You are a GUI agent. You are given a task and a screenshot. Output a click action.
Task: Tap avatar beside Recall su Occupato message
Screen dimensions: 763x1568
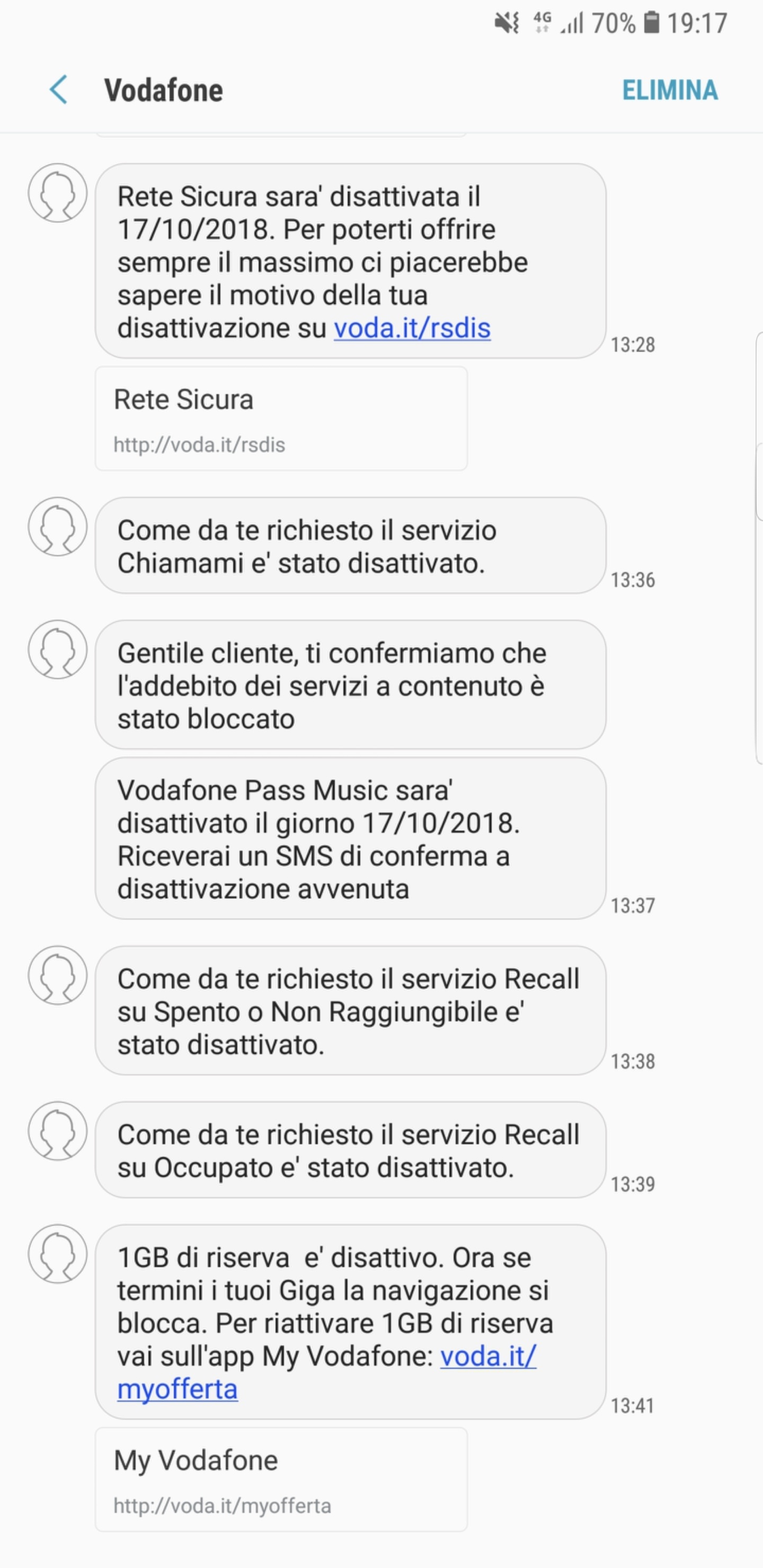[58, 1131]
